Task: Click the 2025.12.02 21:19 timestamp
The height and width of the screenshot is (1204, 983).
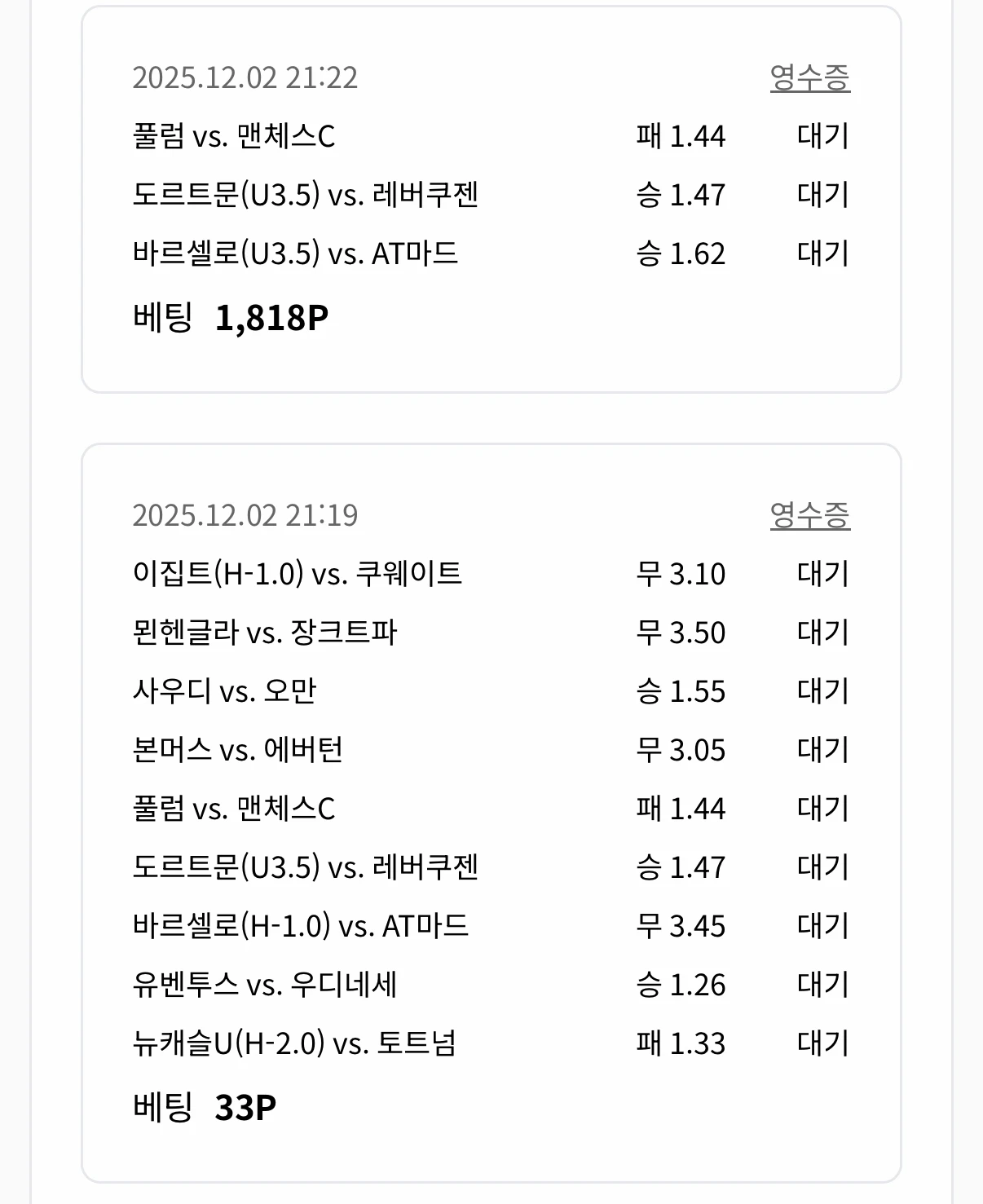Action: tap(245, 514)
